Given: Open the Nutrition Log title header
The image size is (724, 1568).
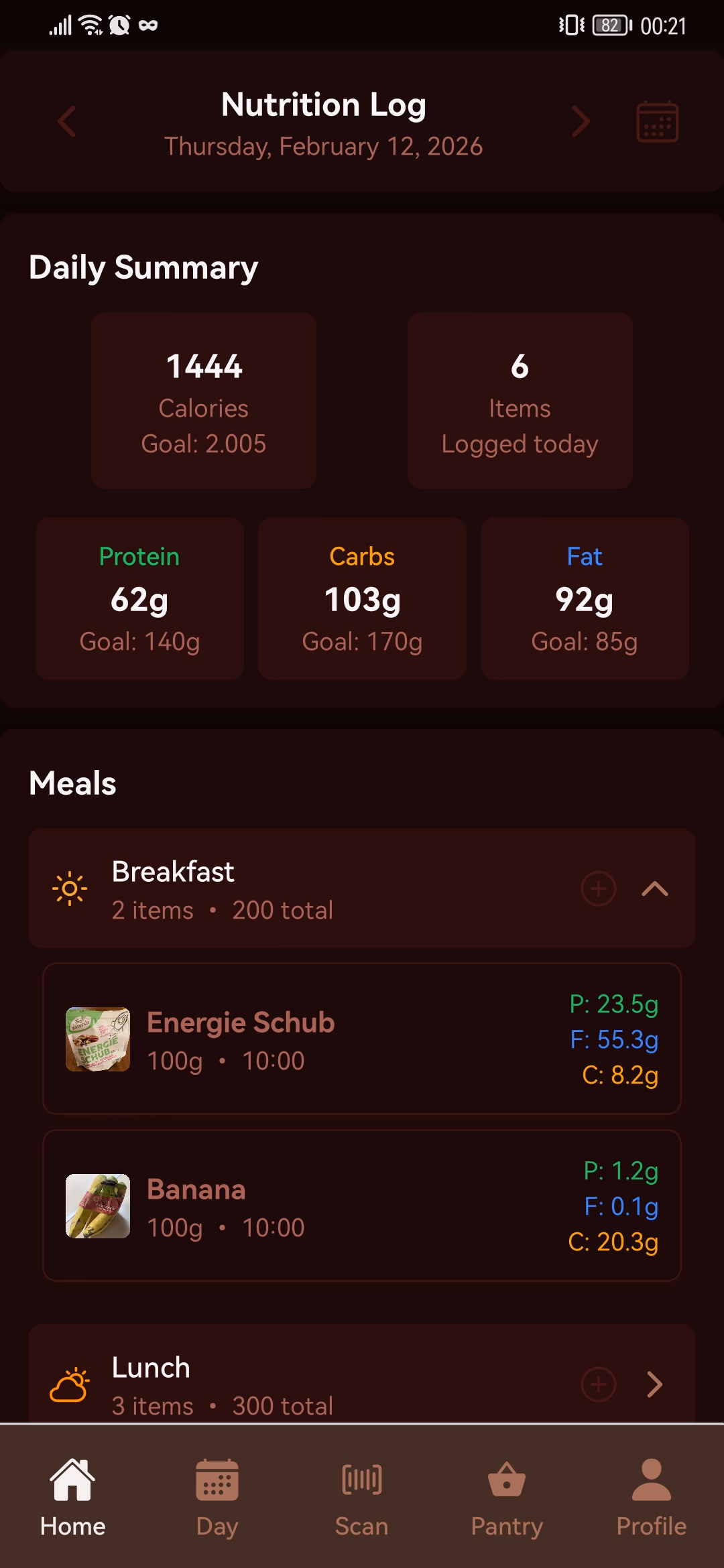Looking at the screenshot, I should [324, 105].
